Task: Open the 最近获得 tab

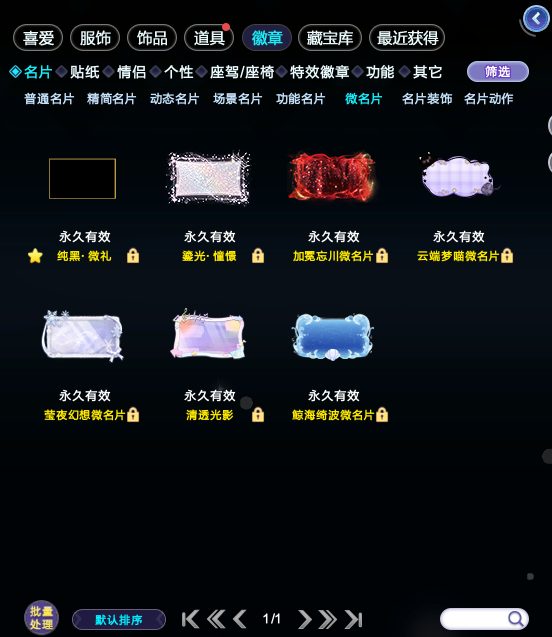Action: (x=407, y=38)
